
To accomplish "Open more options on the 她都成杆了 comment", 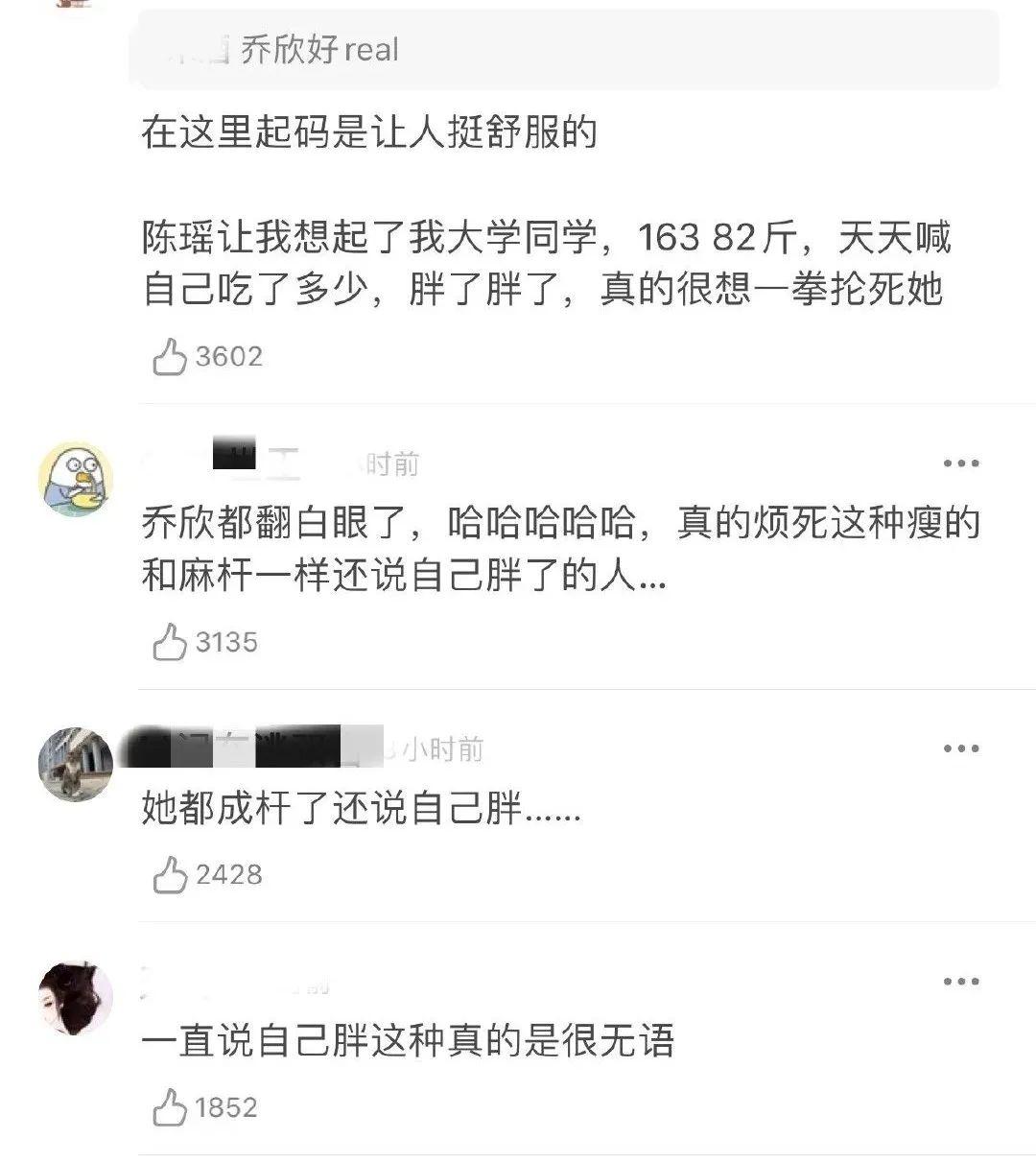I will [960, 748].
